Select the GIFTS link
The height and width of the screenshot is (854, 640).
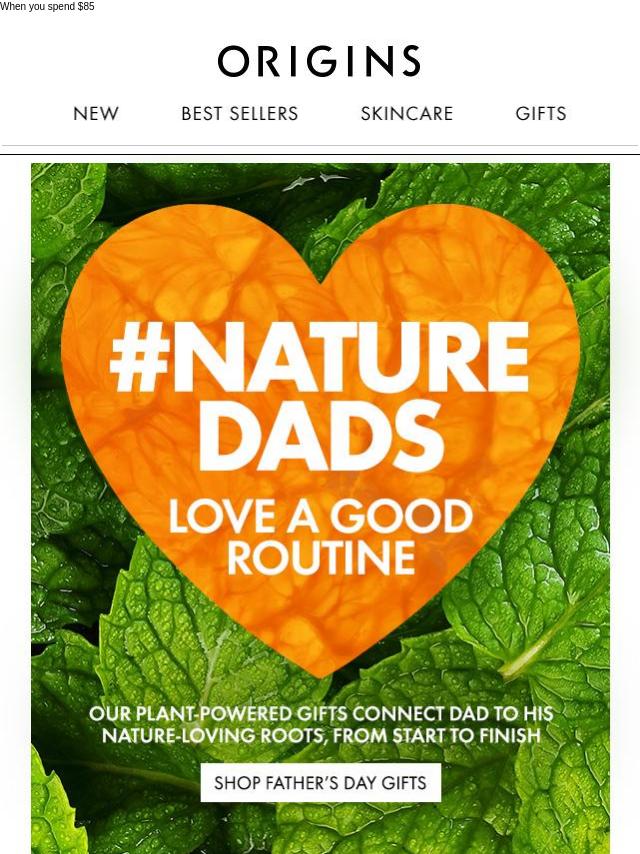coord(541,114)
